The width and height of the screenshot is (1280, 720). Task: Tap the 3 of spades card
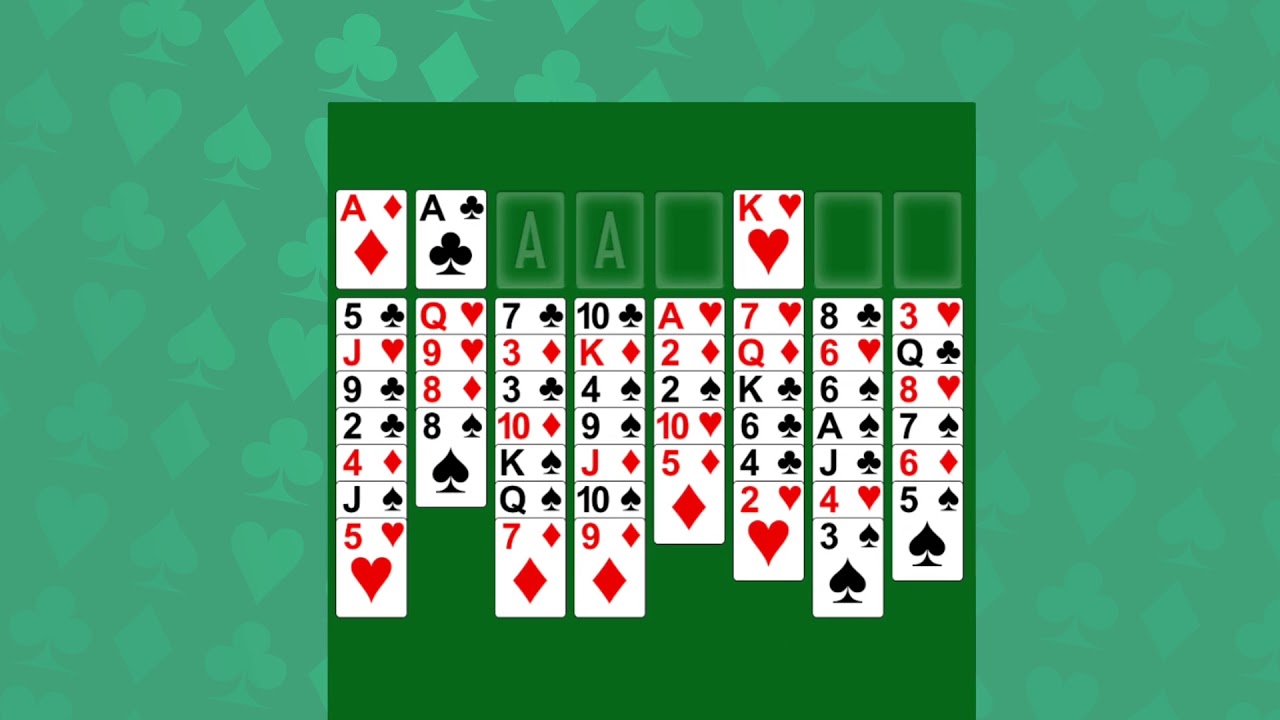click(847, 567)
